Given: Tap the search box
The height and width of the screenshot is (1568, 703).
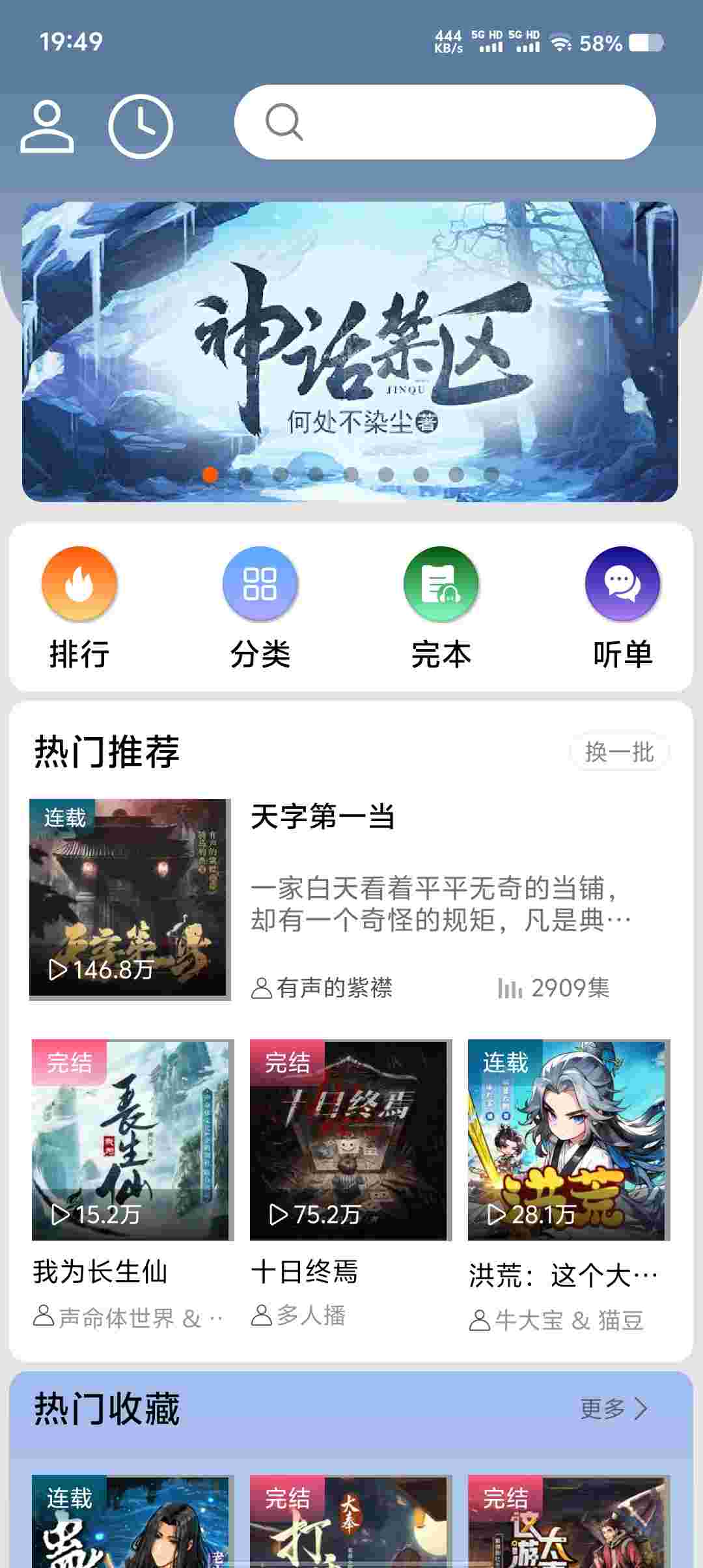Looking at the screenshot, I should tap(445, 122).
